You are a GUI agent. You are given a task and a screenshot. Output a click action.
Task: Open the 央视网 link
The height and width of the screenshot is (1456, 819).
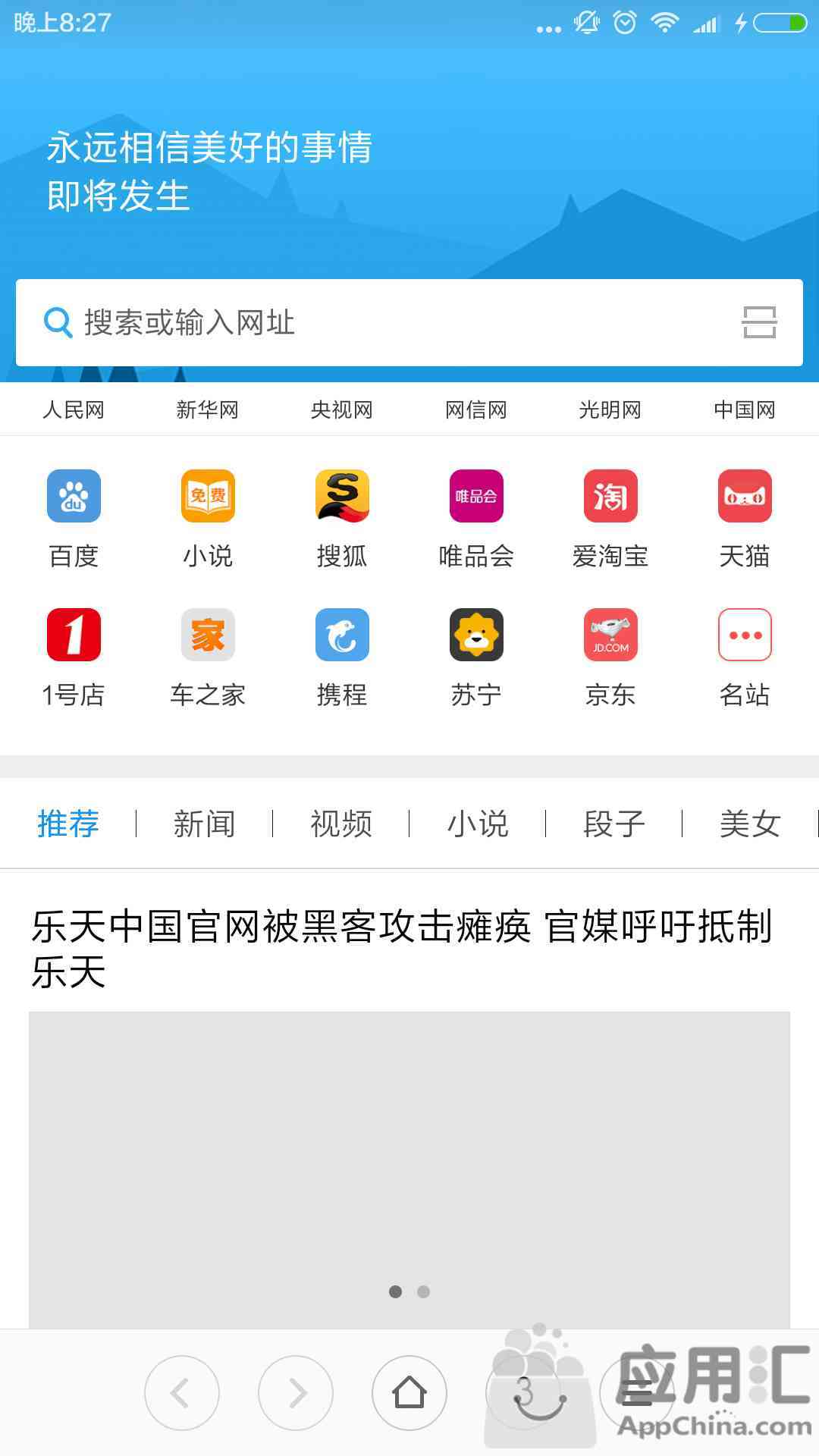click(342, 410)
